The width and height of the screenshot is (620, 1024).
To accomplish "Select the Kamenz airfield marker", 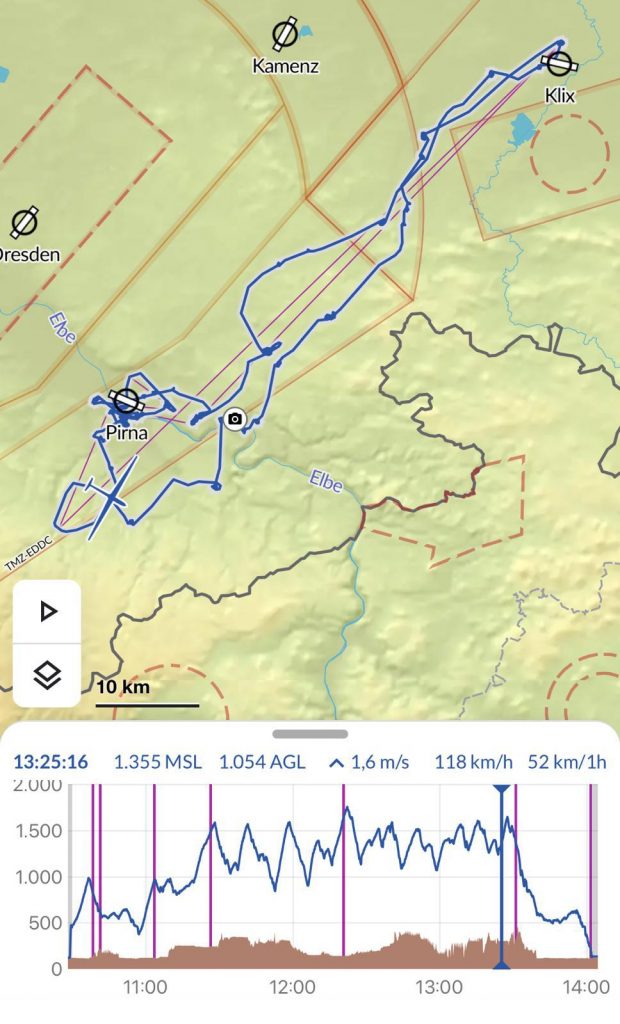I will 285,33.
